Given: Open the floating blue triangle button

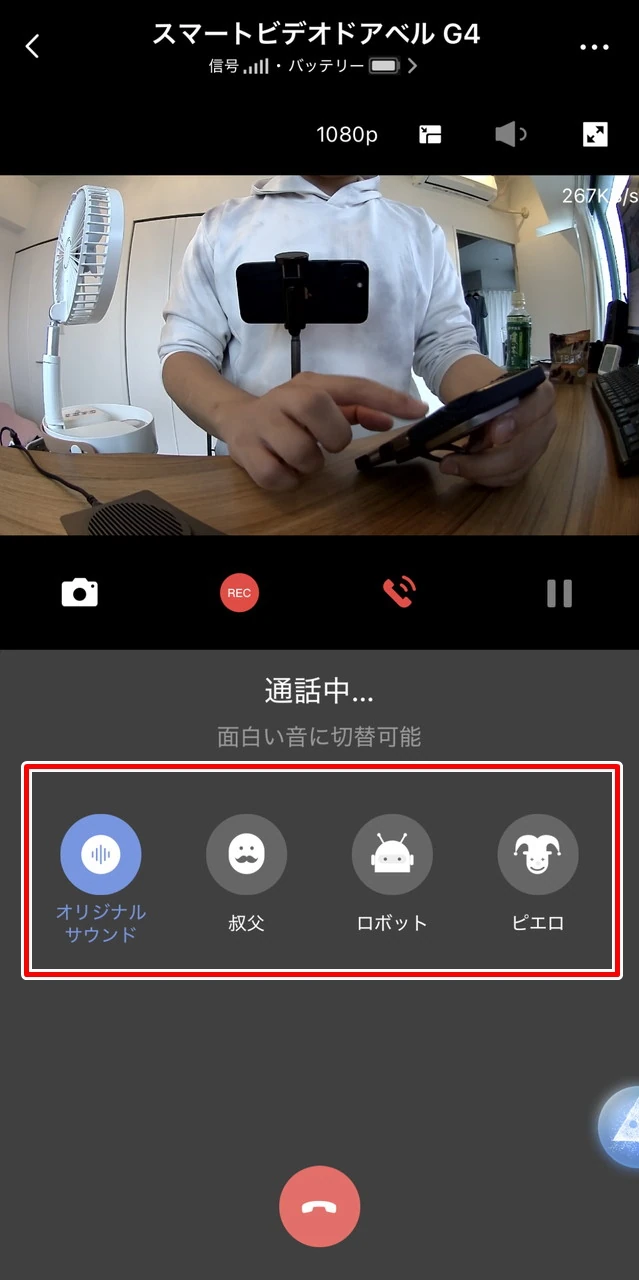Looking at the screenshot, I should tap(622, 1127).
